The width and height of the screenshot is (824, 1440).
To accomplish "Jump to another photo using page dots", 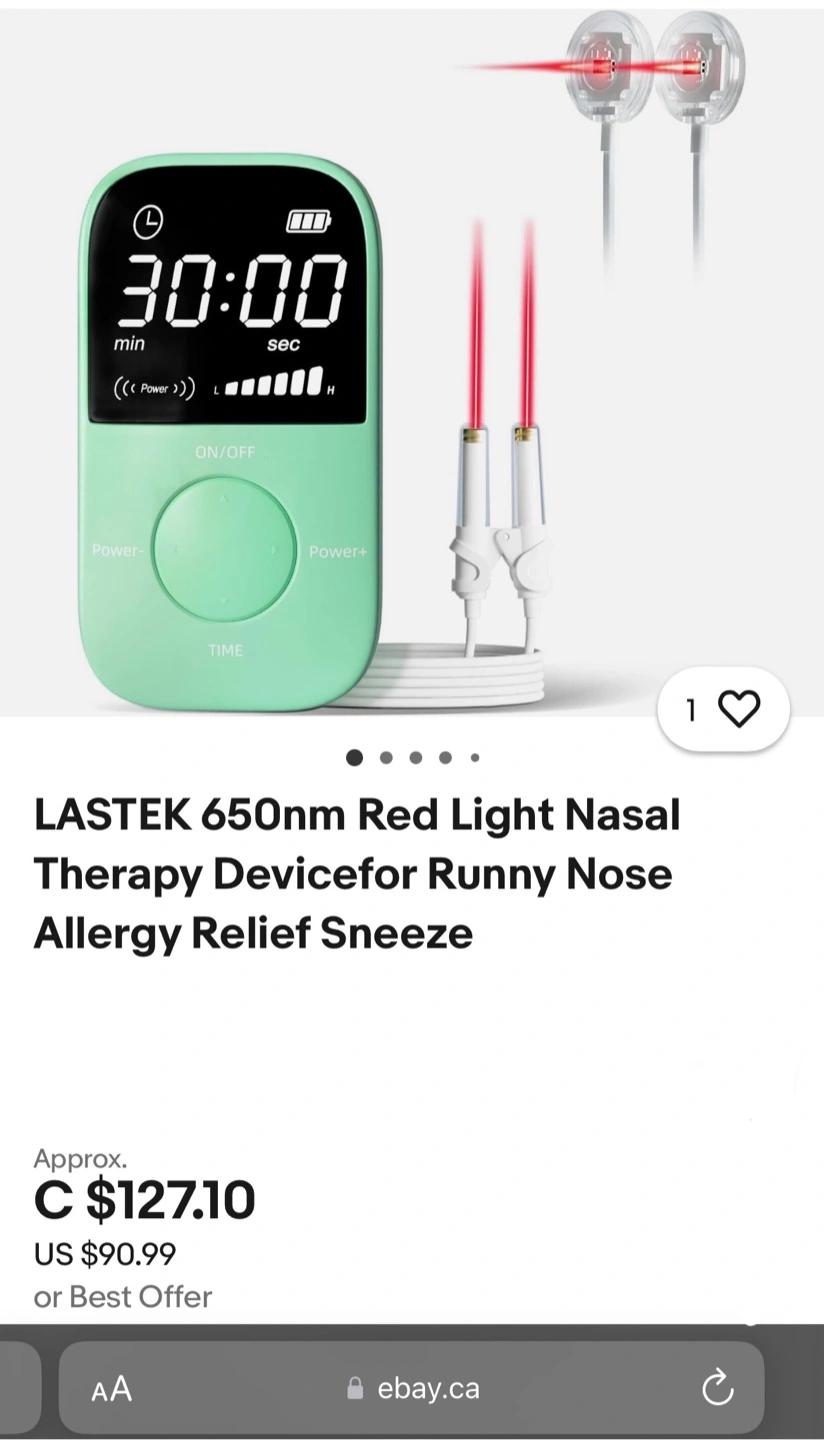I will 413,757.
